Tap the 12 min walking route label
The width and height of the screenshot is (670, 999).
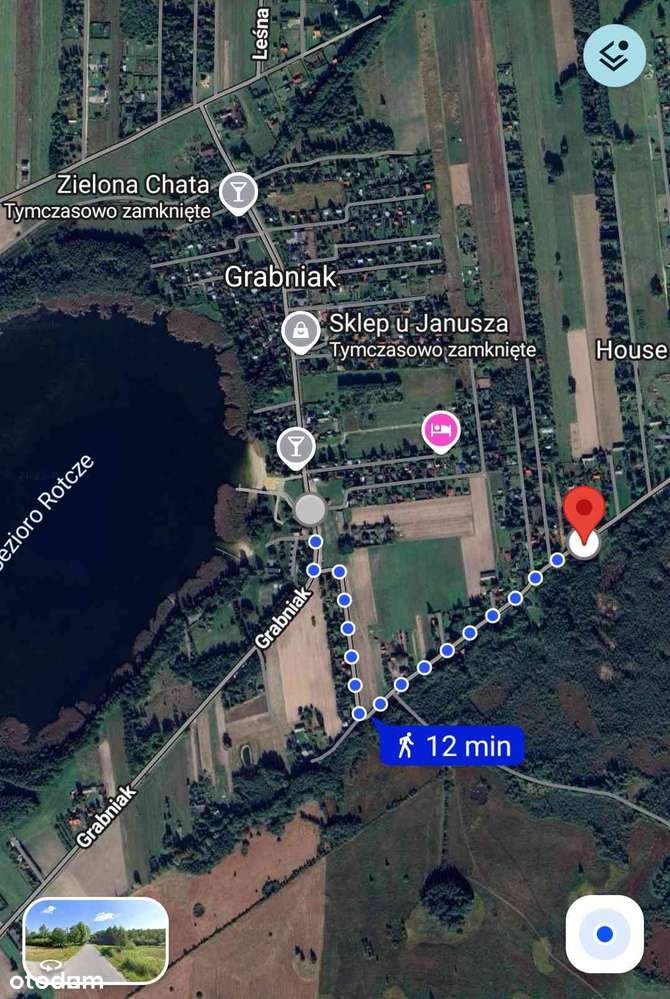point(451,745)
